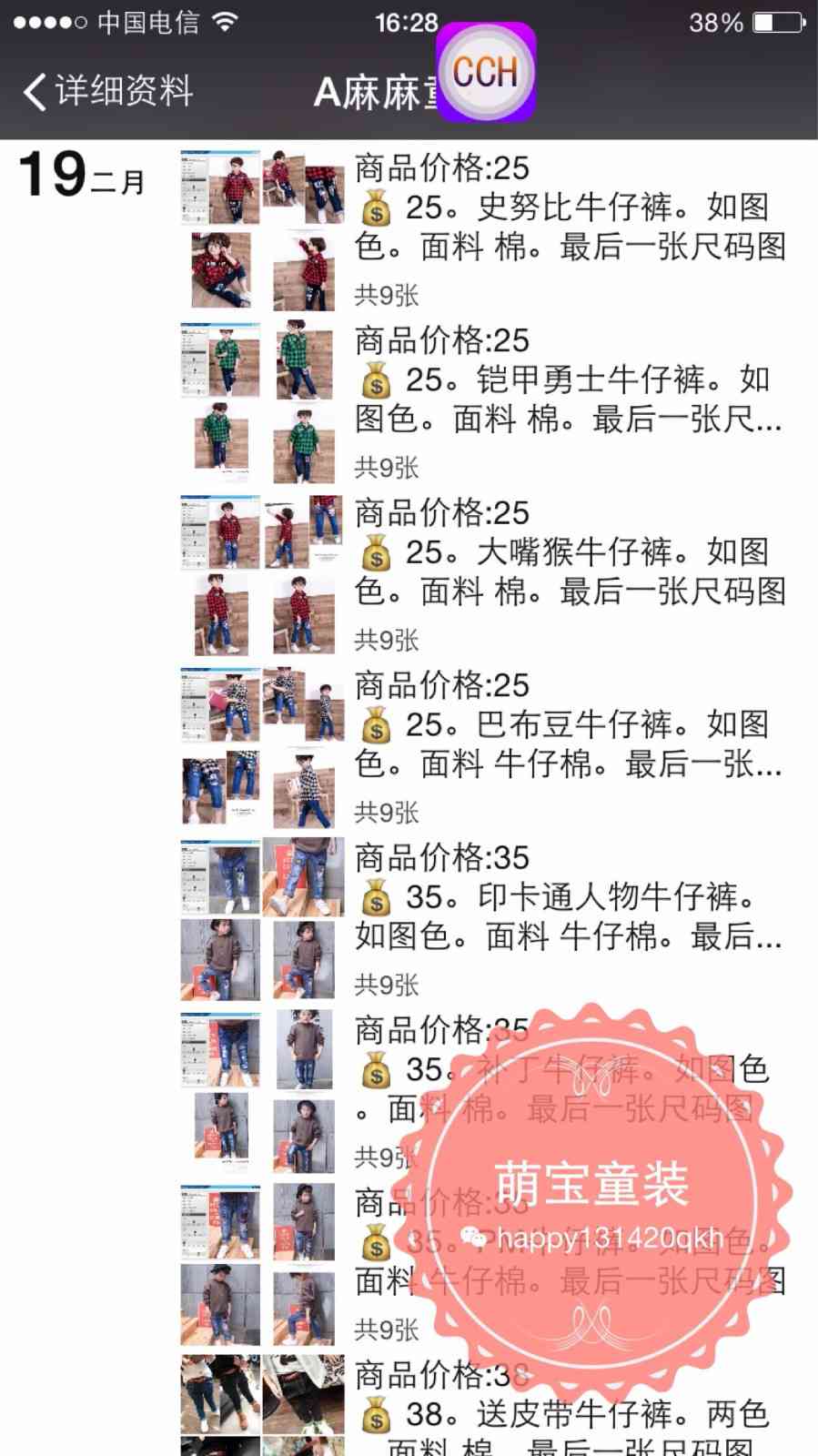Open the 大嘴猴牛仔裤 post
This screenshot has height=1456, width=818.
tap(569, 571)
